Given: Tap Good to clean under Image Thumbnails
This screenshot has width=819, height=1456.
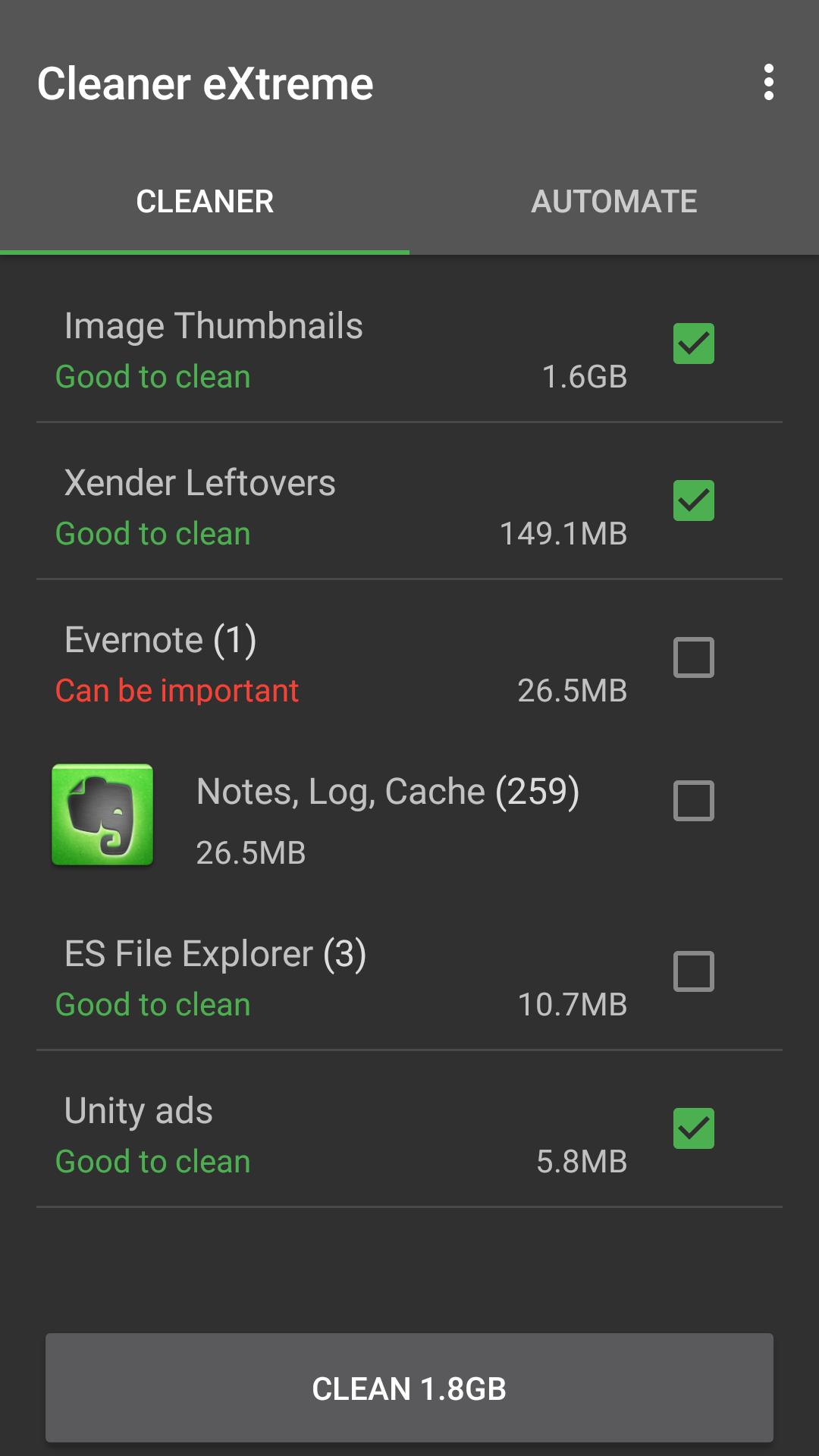Looking at the screenshot, I should point(152,377).
